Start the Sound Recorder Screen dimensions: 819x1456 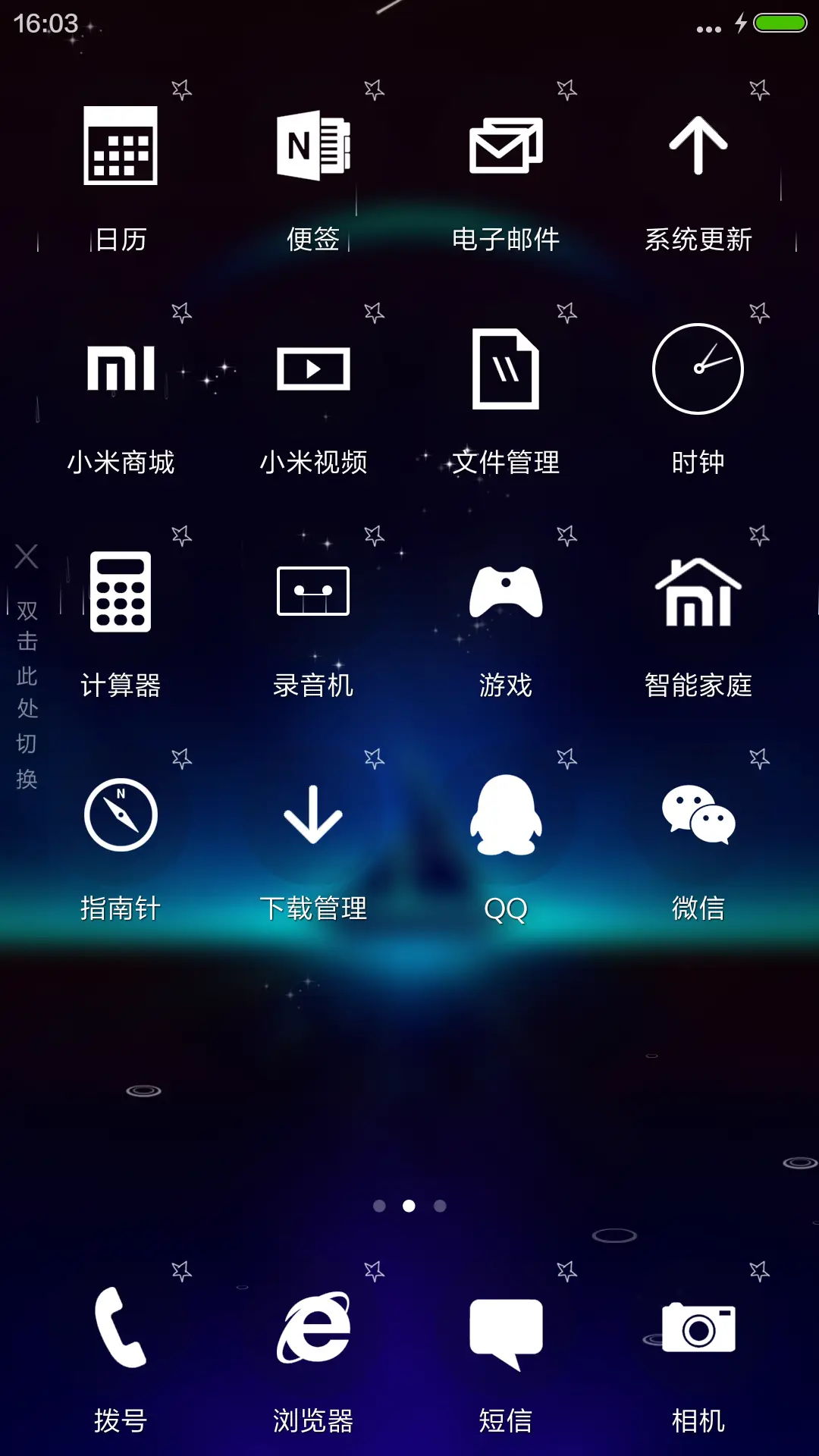click(x=312, y=593)
